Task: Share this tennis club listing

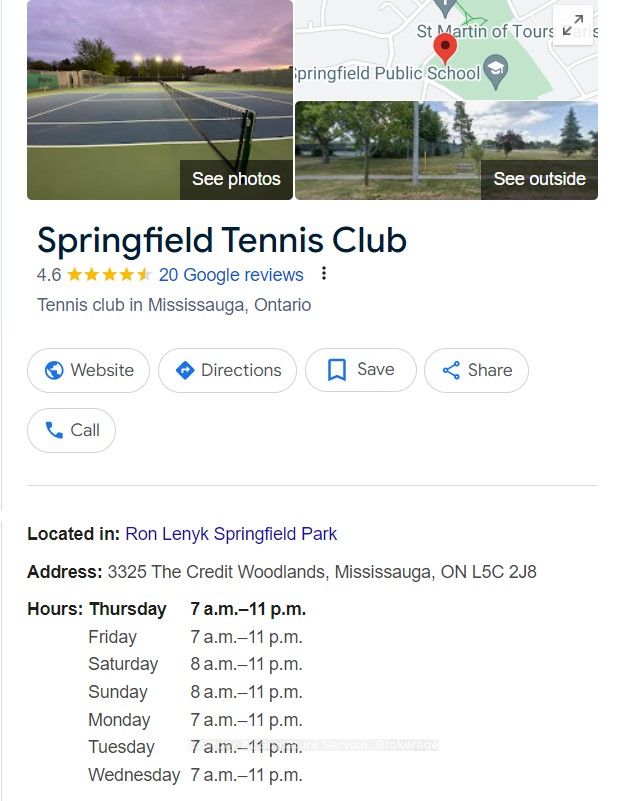Action: click(476, 370)
